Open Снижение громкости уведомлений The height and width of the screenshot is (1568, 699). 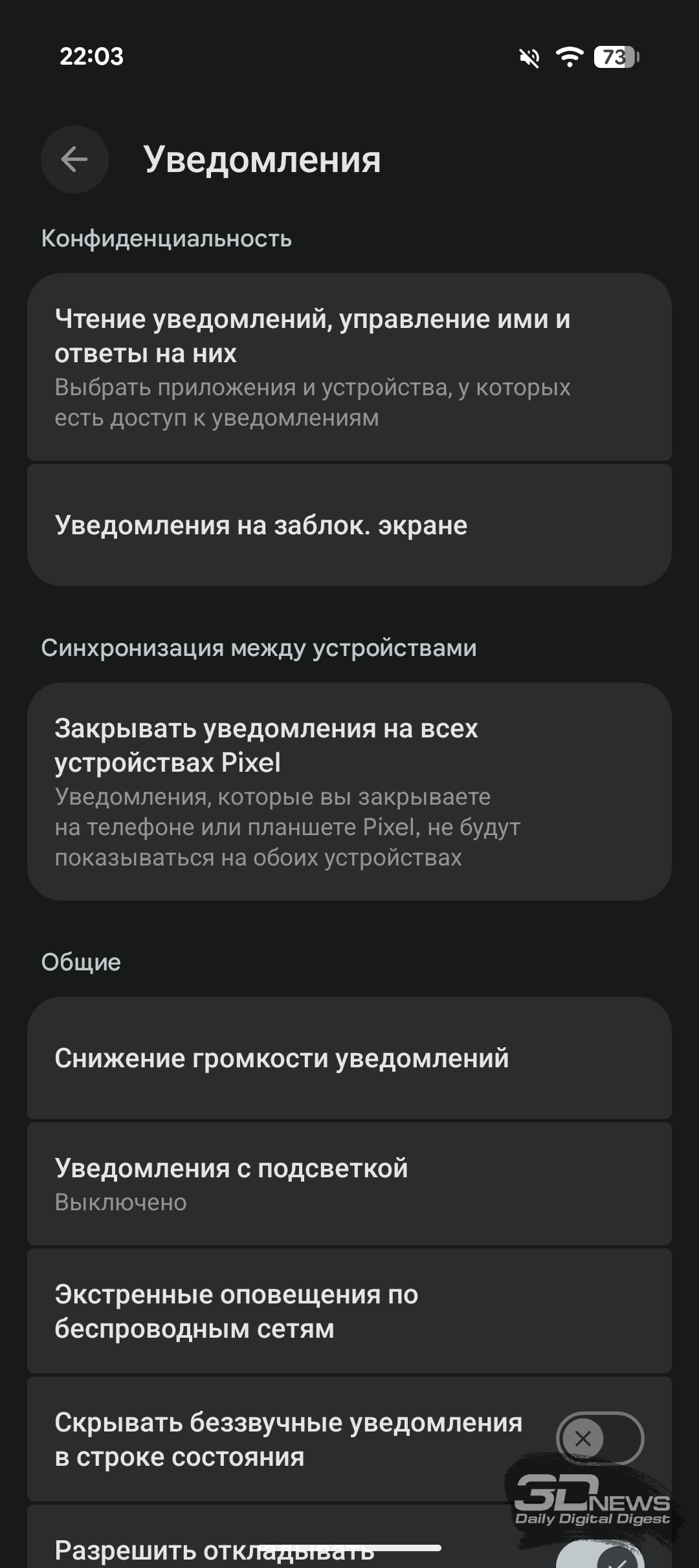pos(349,1058)
